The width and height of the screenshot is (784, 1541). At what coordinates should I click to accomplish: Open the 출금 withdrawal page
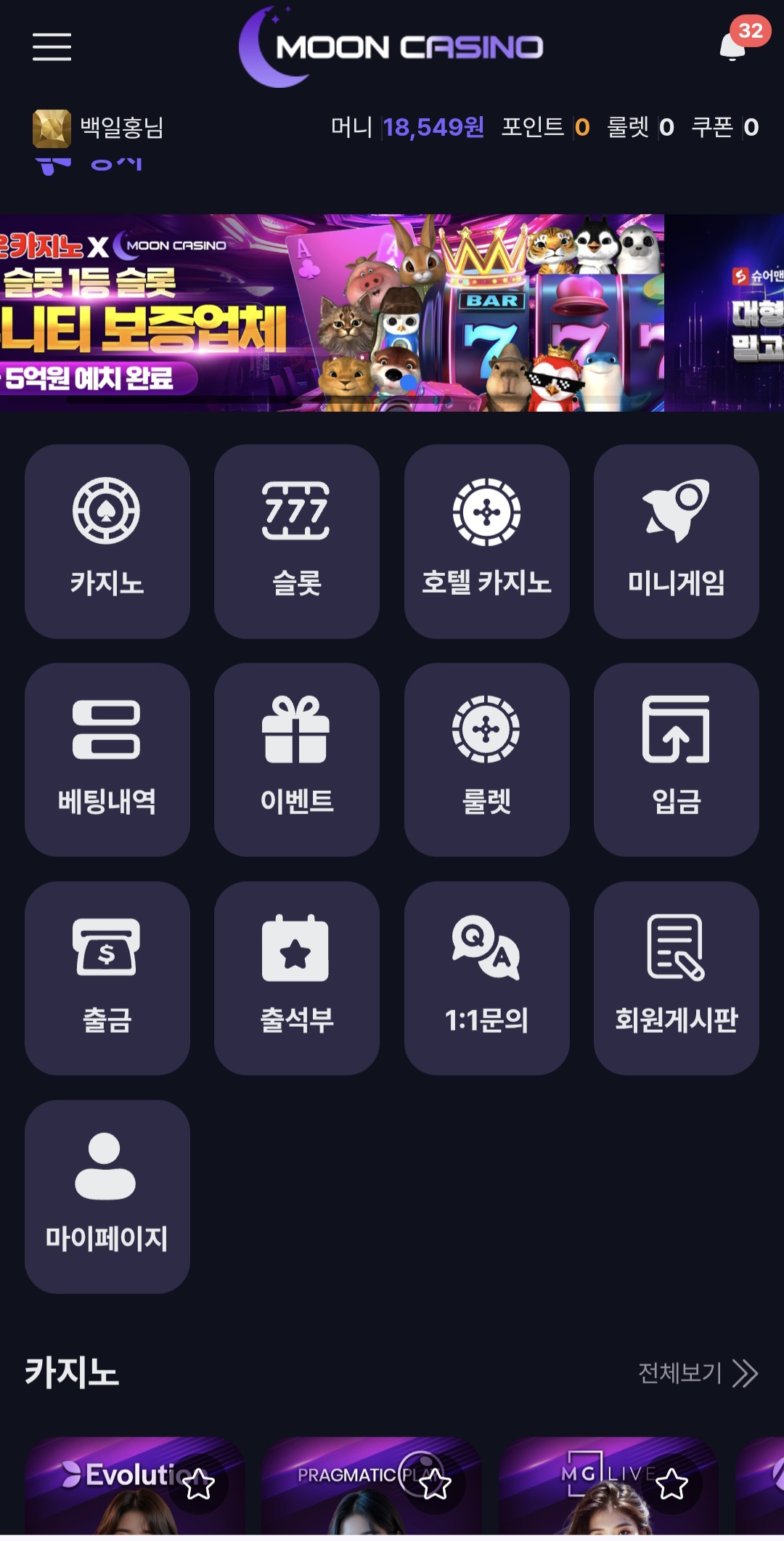tap(107, 978)
